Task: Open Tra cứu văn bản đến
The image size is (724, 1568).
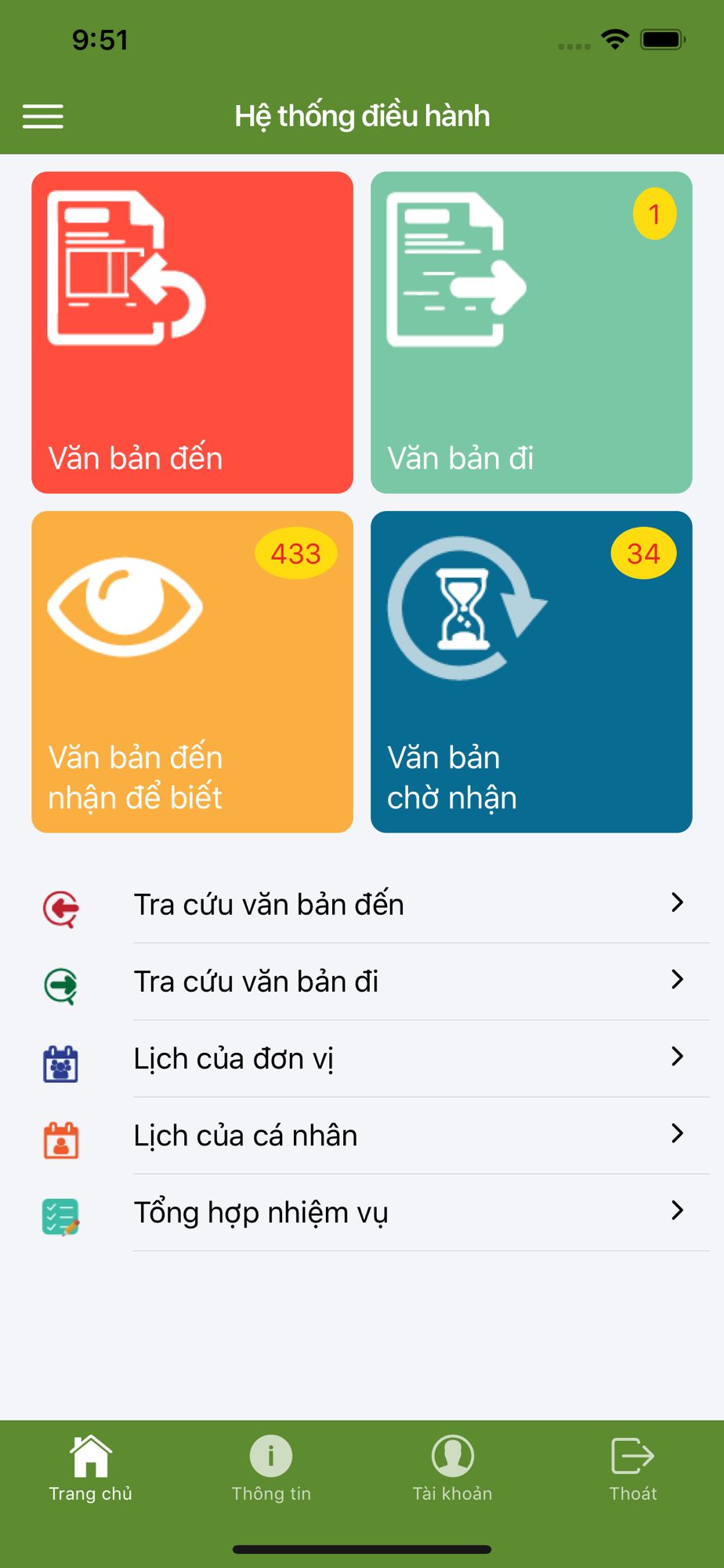Action: (362, 905)
